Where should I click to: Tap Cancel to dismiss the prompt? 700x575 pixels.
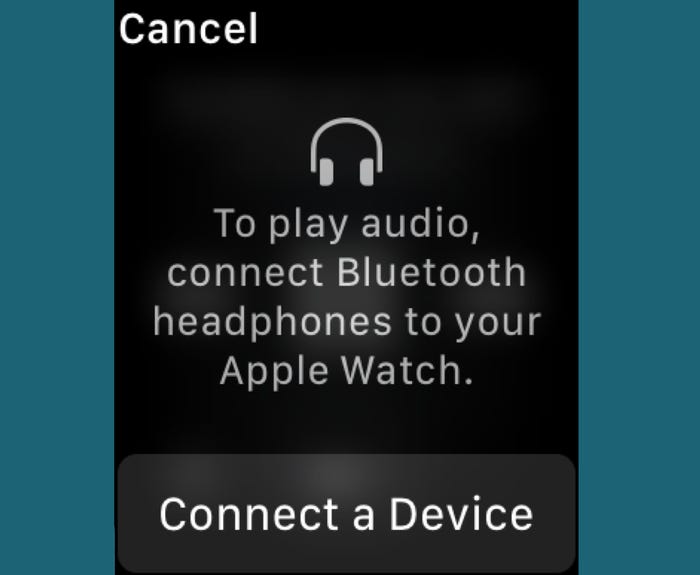point(188,28)
